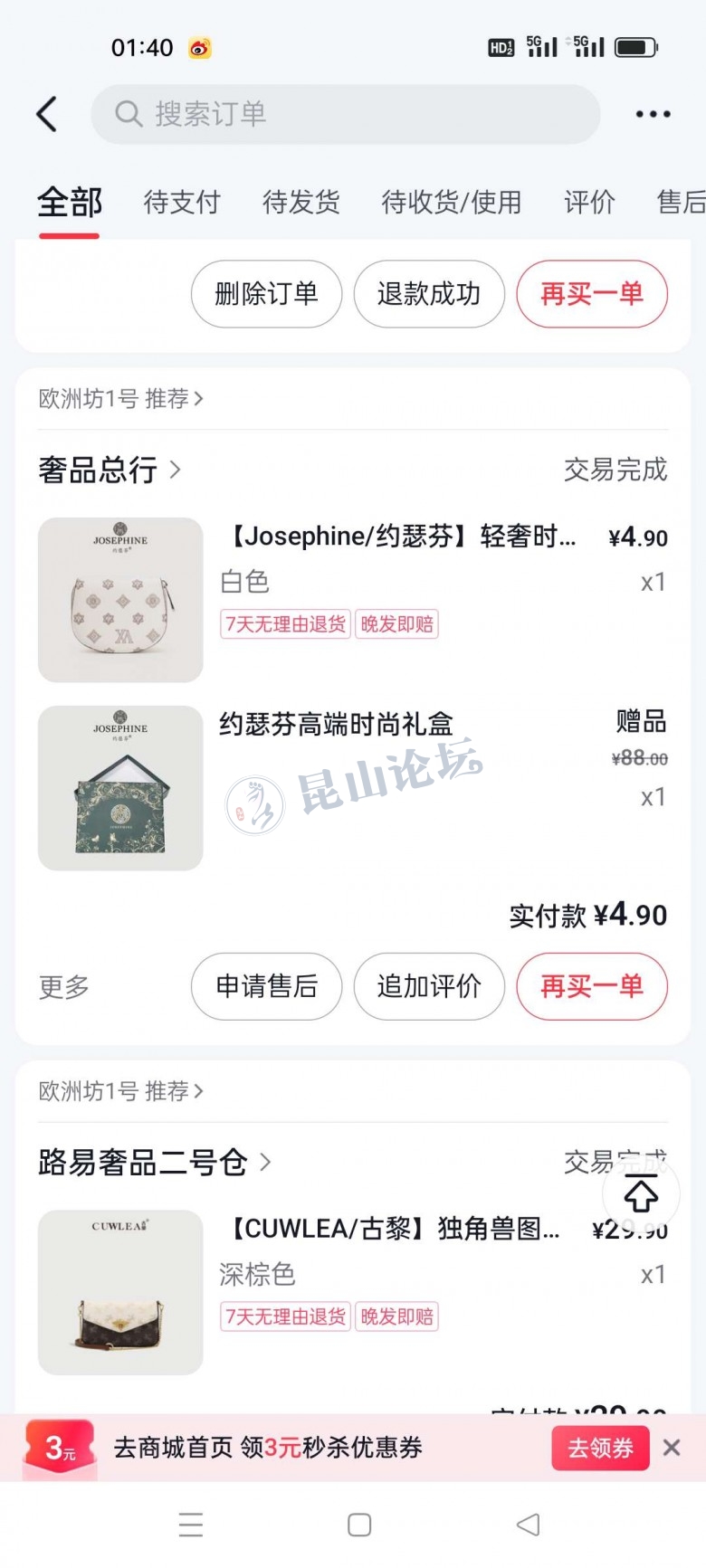
Task: Tap 删除订单 button
Action: coord(266,294)
